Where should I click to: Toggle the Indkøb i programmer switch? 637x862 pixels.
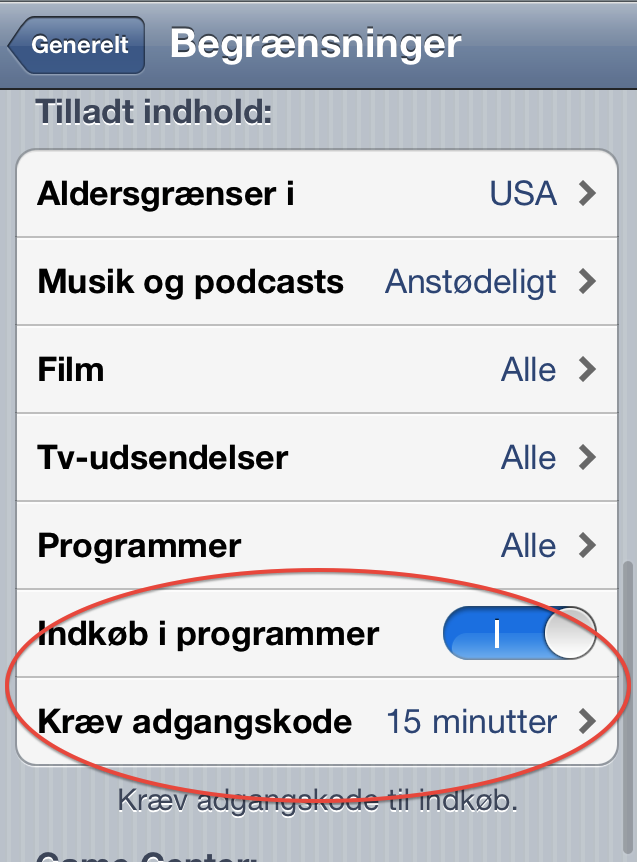click(x=518, y=634)
